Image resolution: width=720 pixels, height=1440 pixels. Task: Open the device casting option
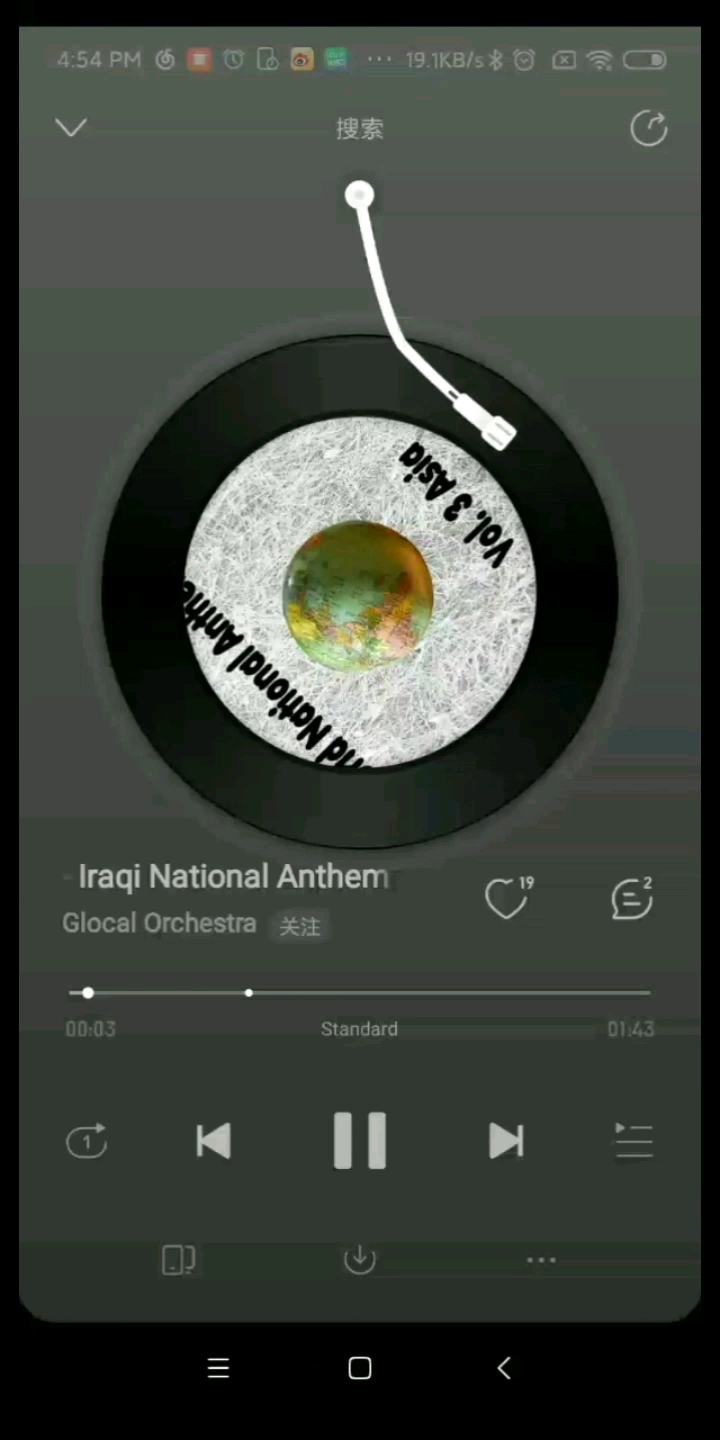click(x=178, y=1260)
